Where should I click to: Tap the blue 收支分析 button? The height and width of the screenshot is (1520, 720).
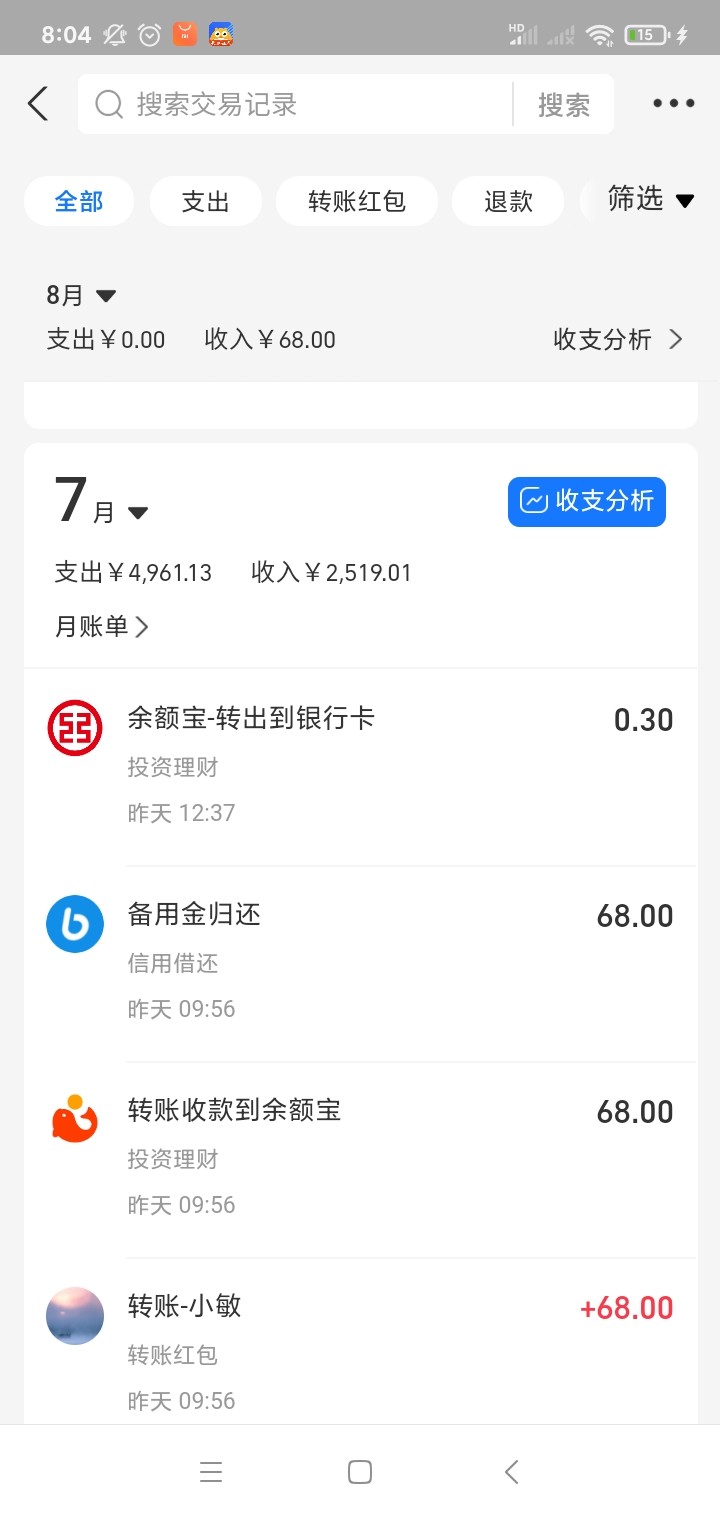coord(587,501)
